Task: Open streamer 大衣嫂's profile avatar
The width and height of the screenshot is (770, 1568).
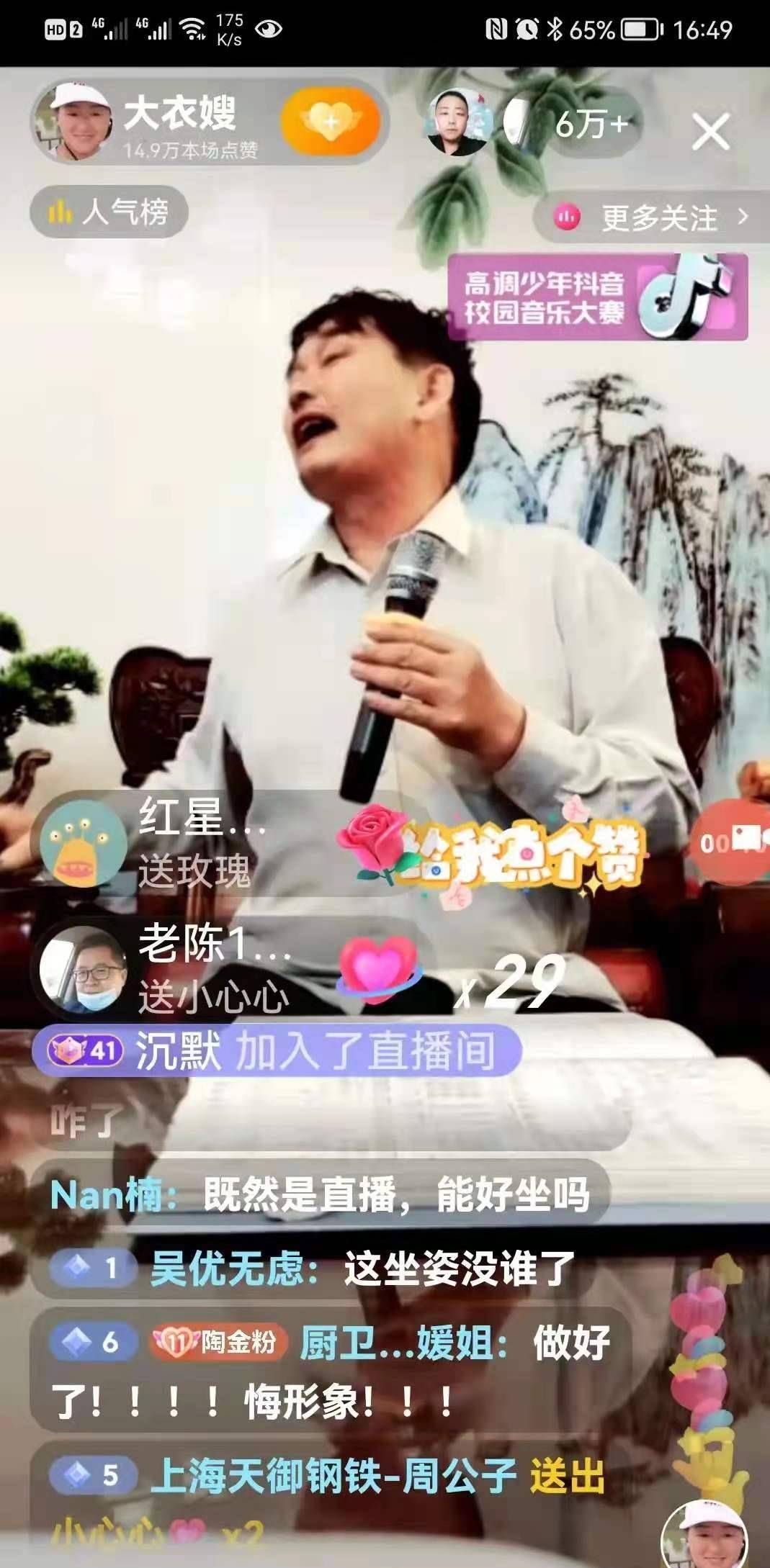Action: pos(72,121)
